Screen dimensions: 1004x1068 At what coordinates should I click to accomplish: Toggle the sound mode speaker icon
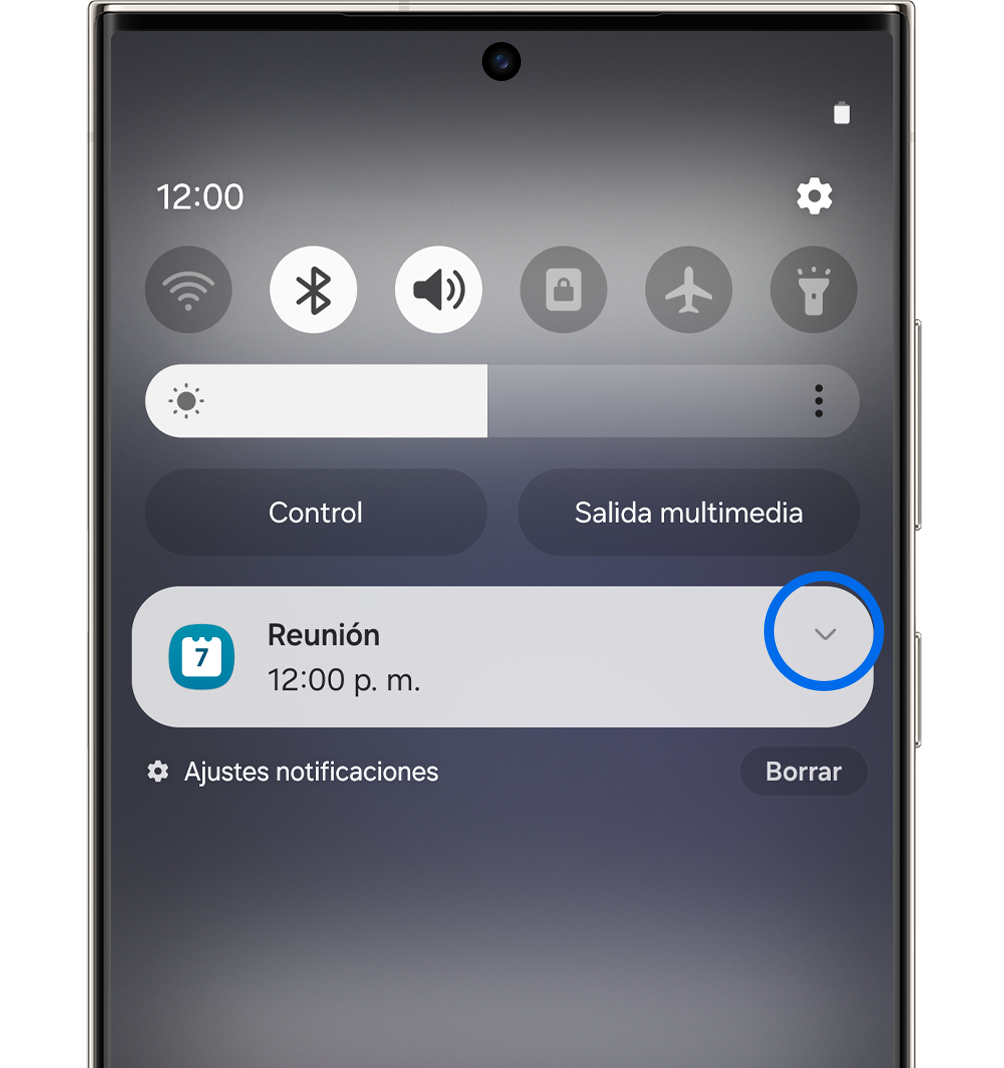438,290
